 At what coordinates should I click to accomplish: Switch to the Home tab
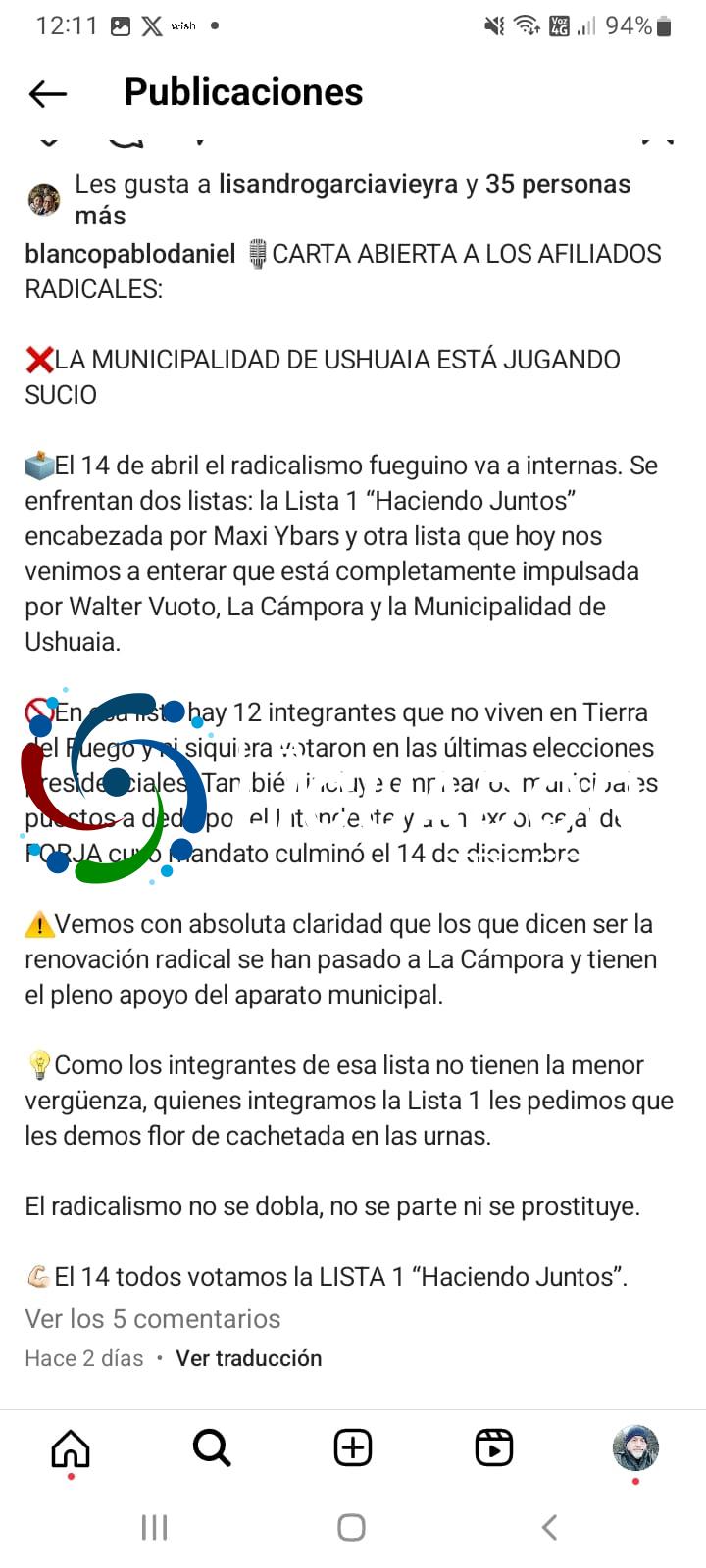[x=71, y=1447]
